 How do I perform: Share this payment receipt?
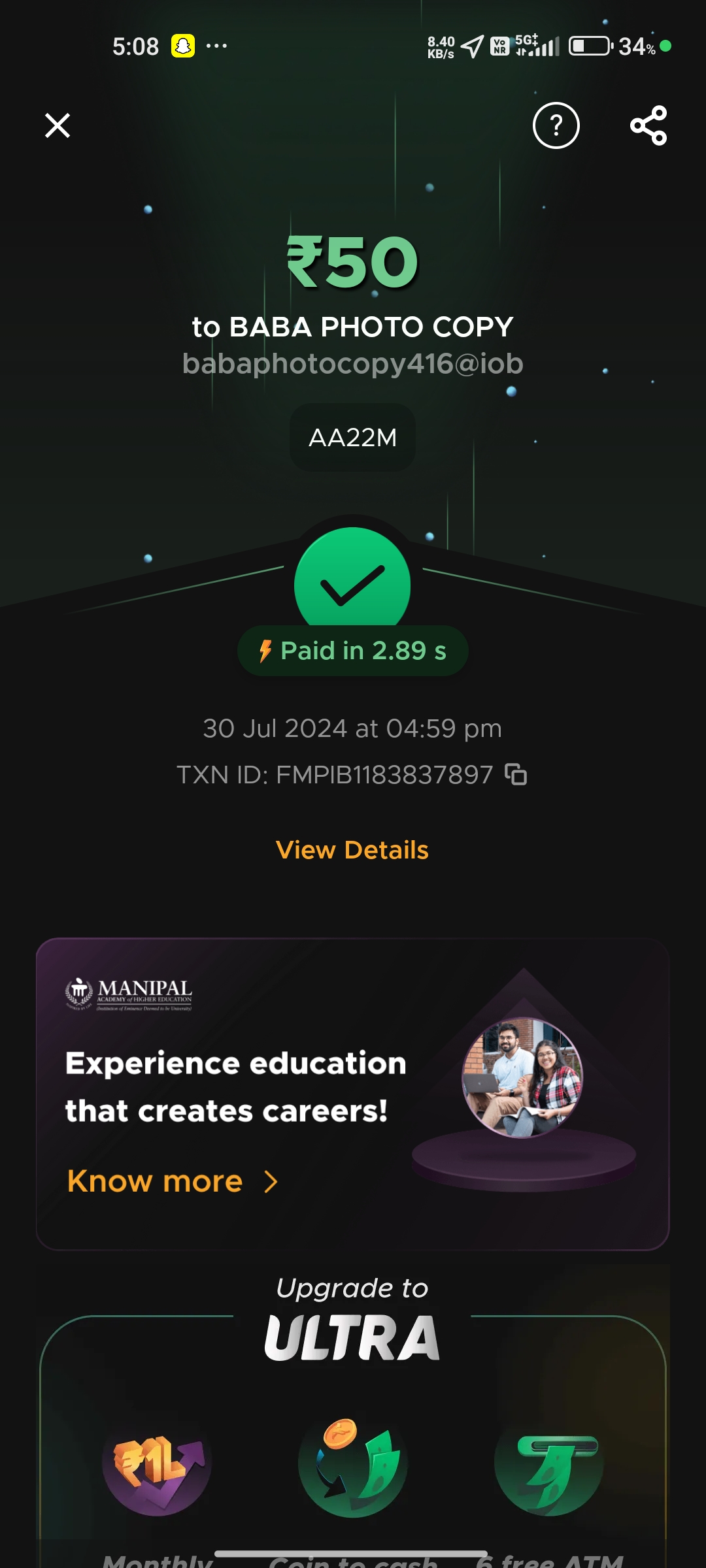coord(648,125)
